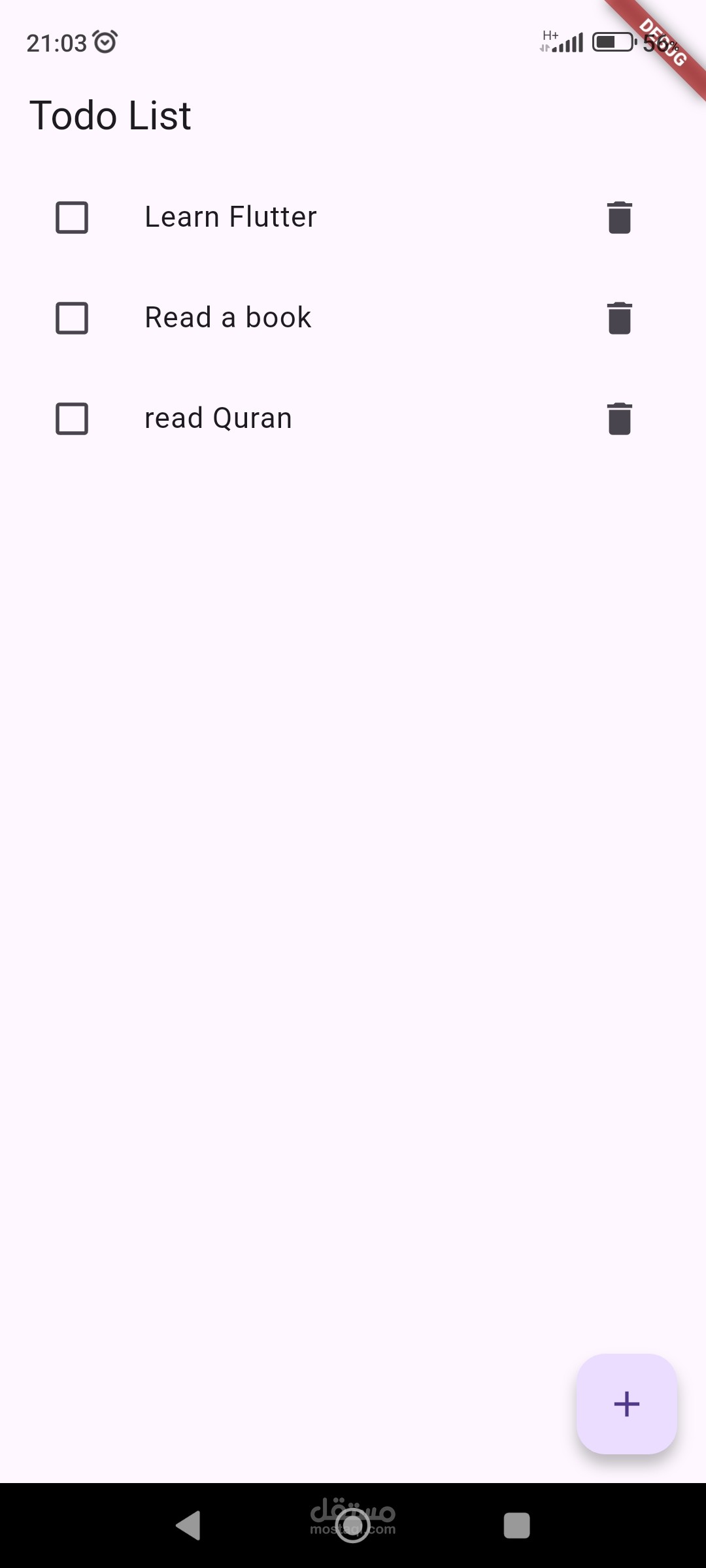Remove Read a book with trash icon
Viewport: 706px width, 1568px height.
(x=620, y=318)
